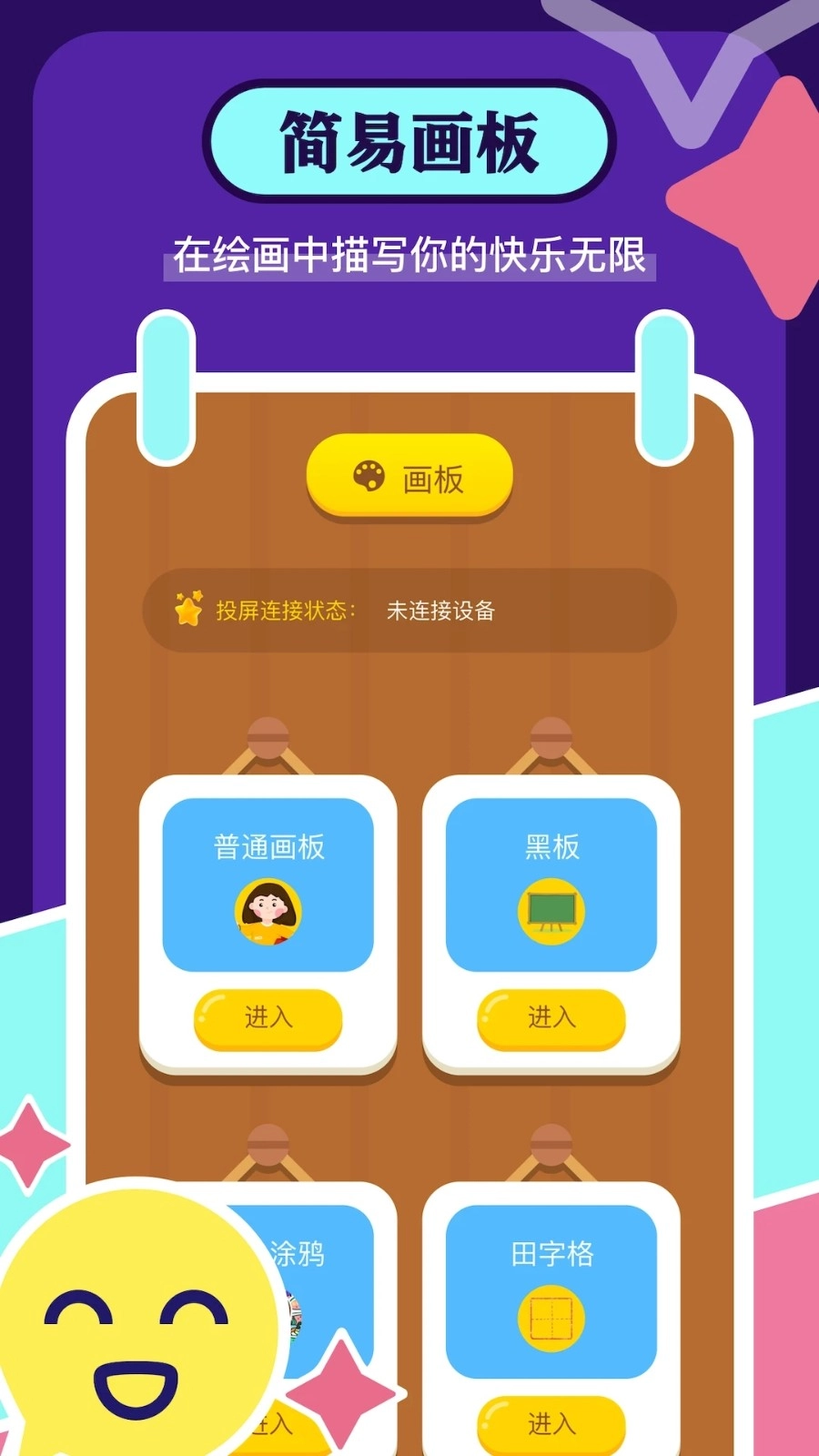Click the palette icon on the 画板 button
The height and width of the screenshot is (1456, 819).
(368, 476)
